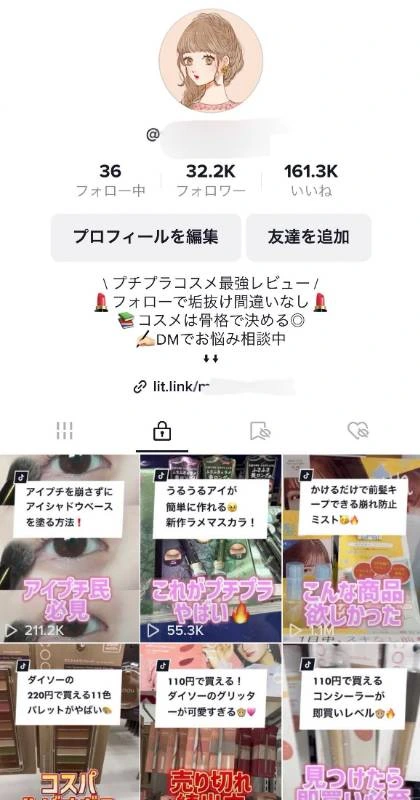Open the アイプチ民必見 eyeshadow base video
This screenshot has height=800, width=420.
tap(69, 548)
